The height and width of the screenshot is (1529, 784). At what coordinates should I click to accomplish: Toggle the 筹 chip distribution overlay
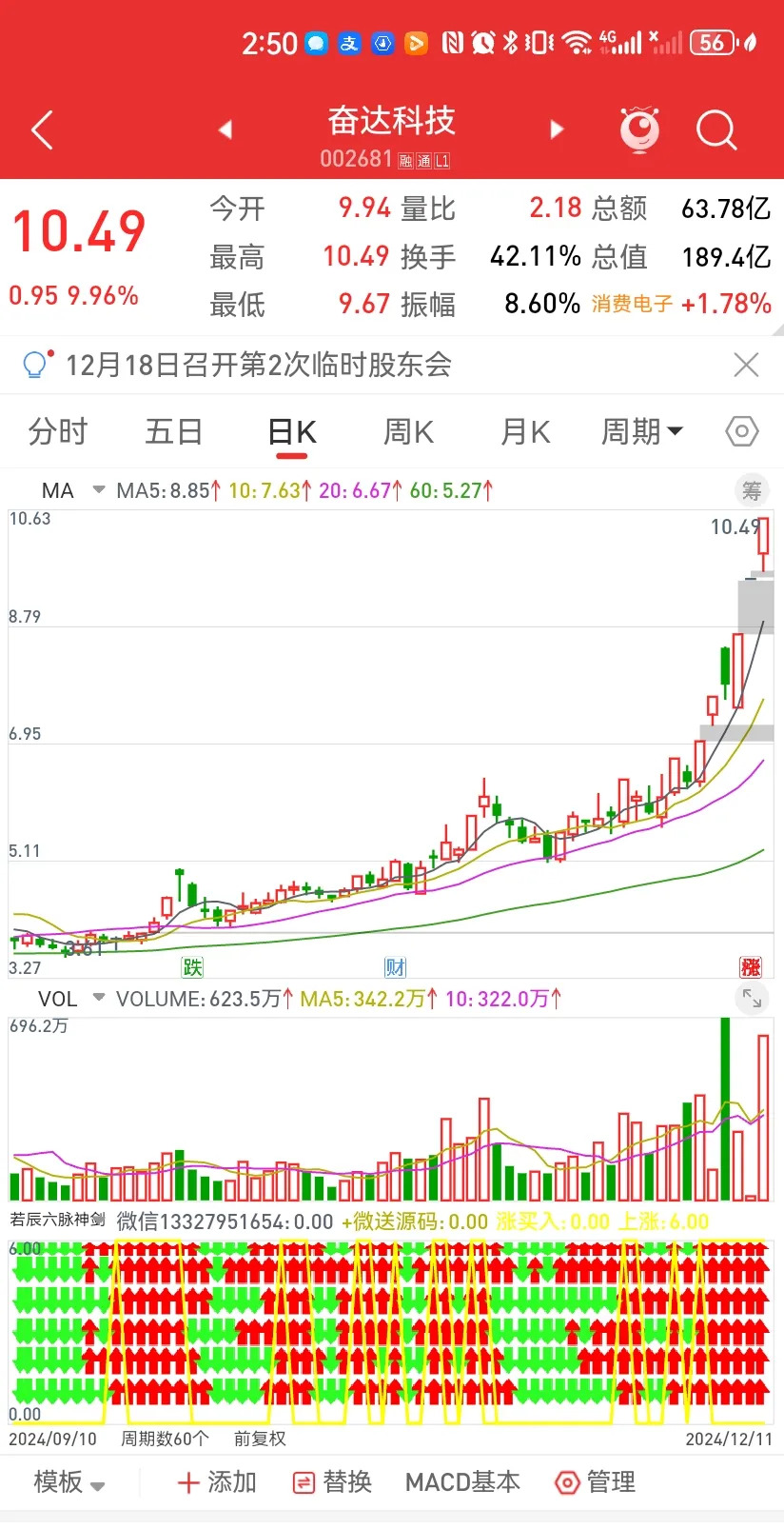click(751, 490)
